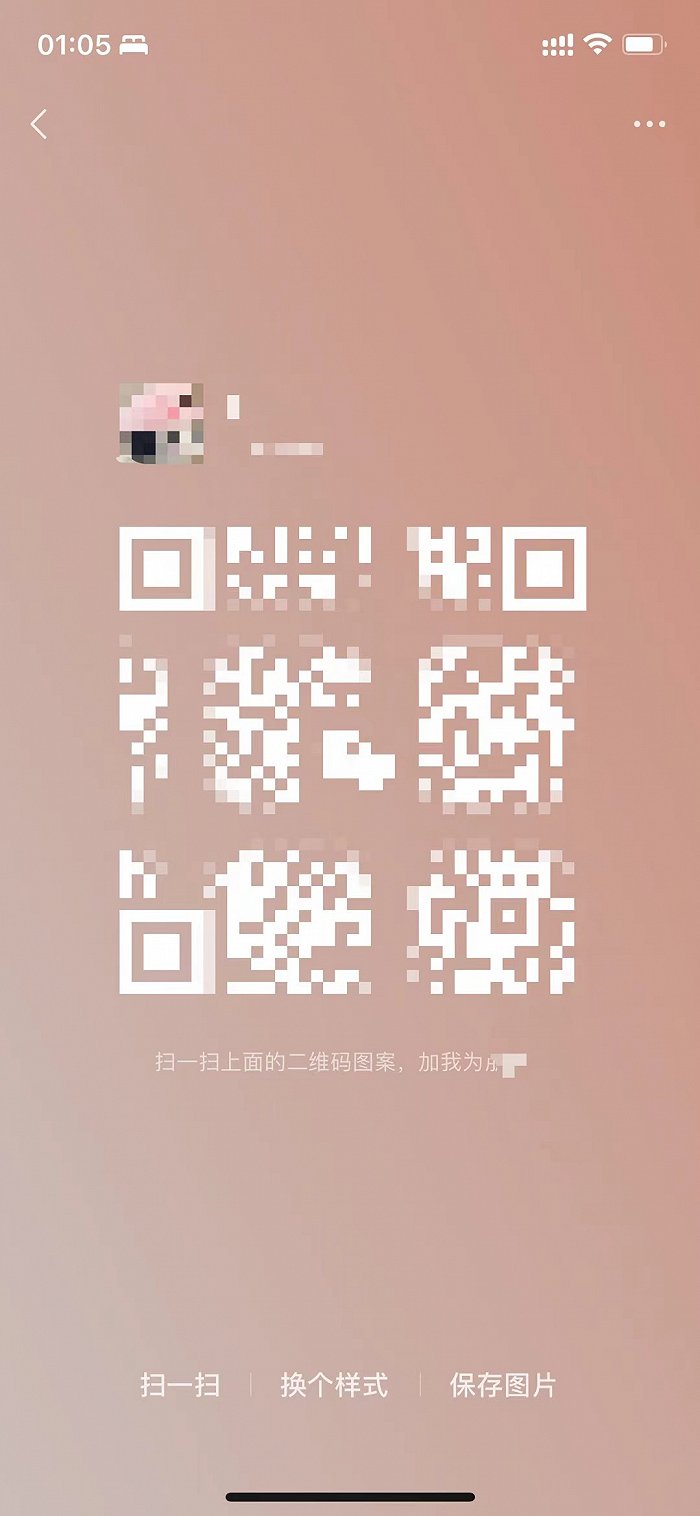Save the QR image with 保存图片

(x=503, y=1385)
